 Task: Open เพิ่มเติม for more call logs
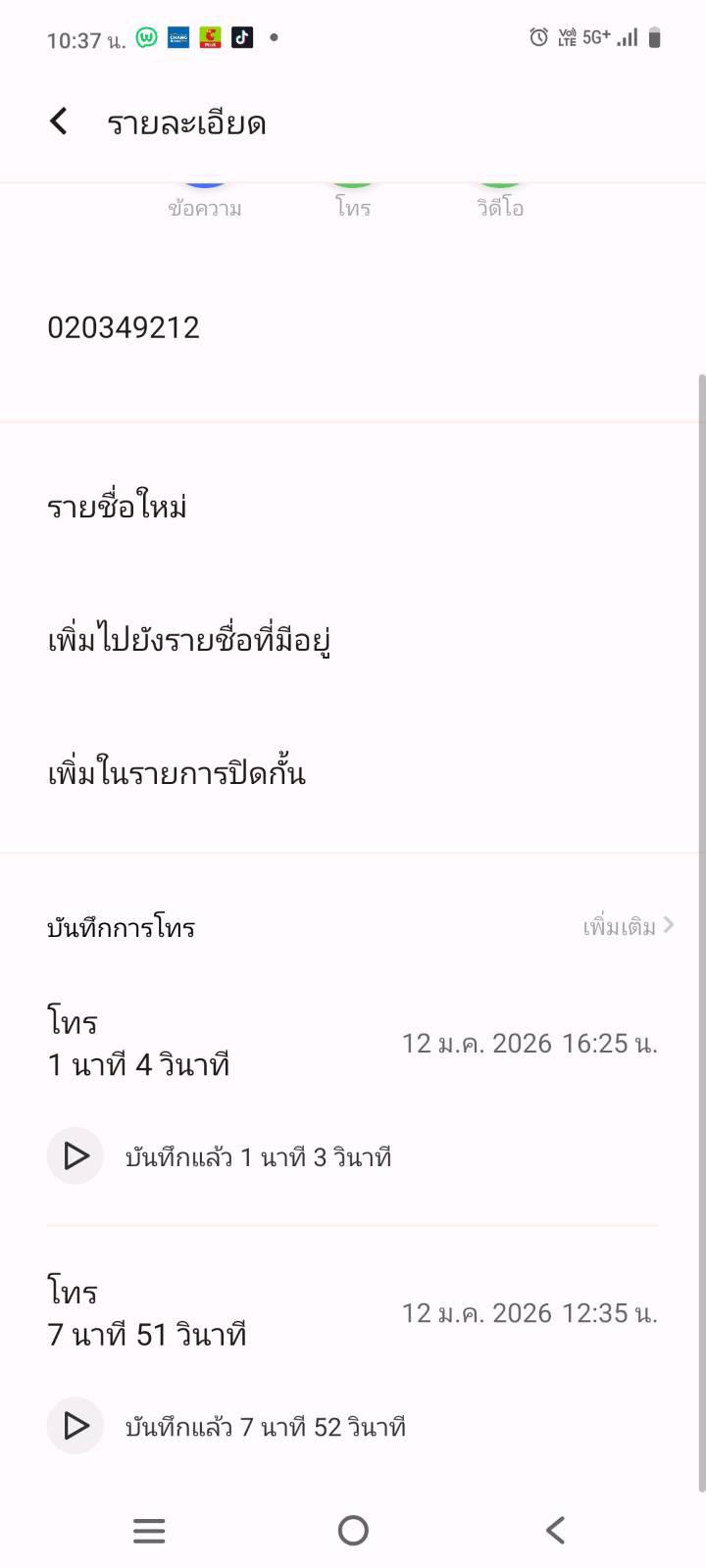click(x=628, y=926)
